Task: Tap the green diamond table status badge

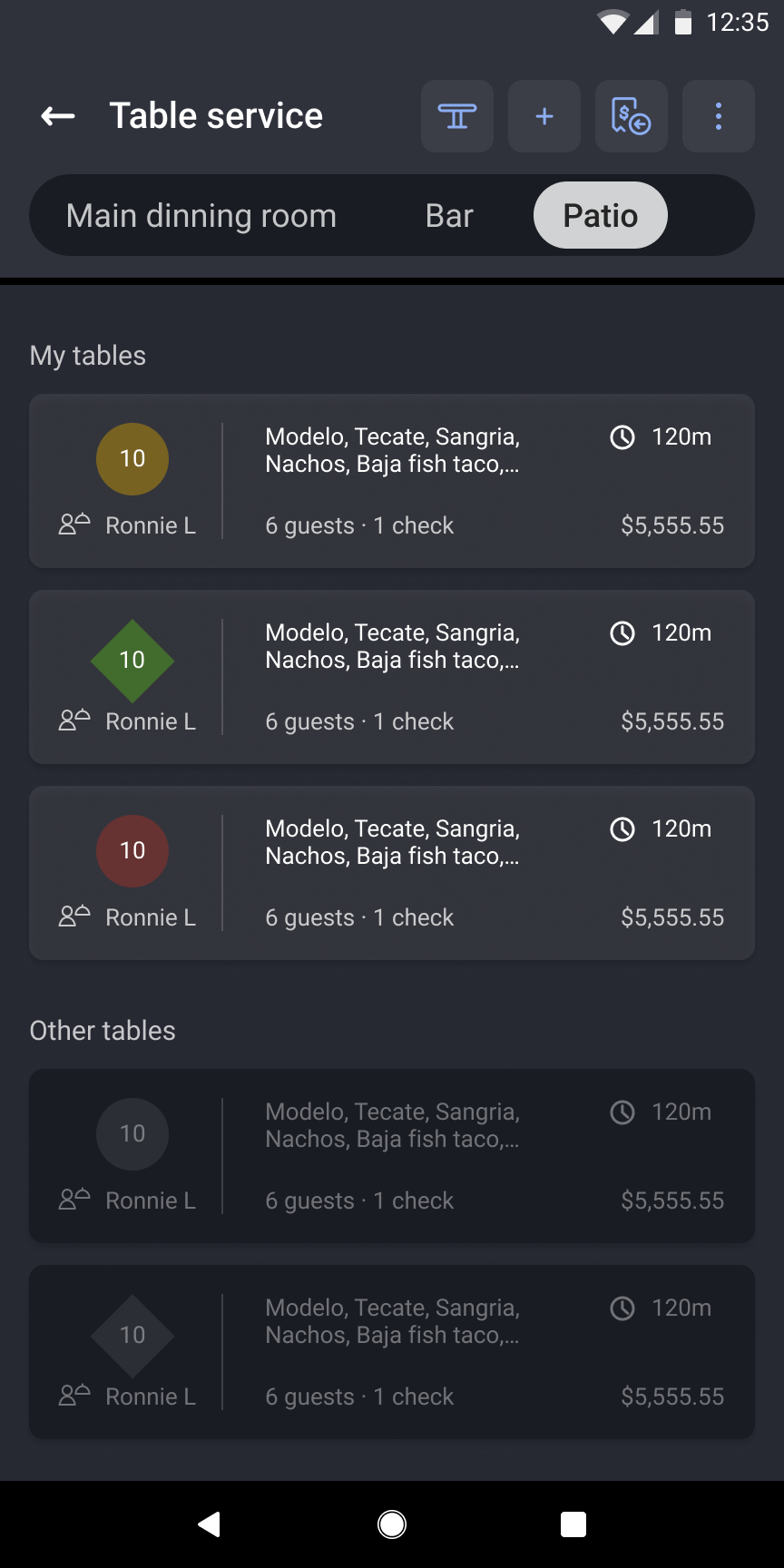Action: (x=132, y=660)
